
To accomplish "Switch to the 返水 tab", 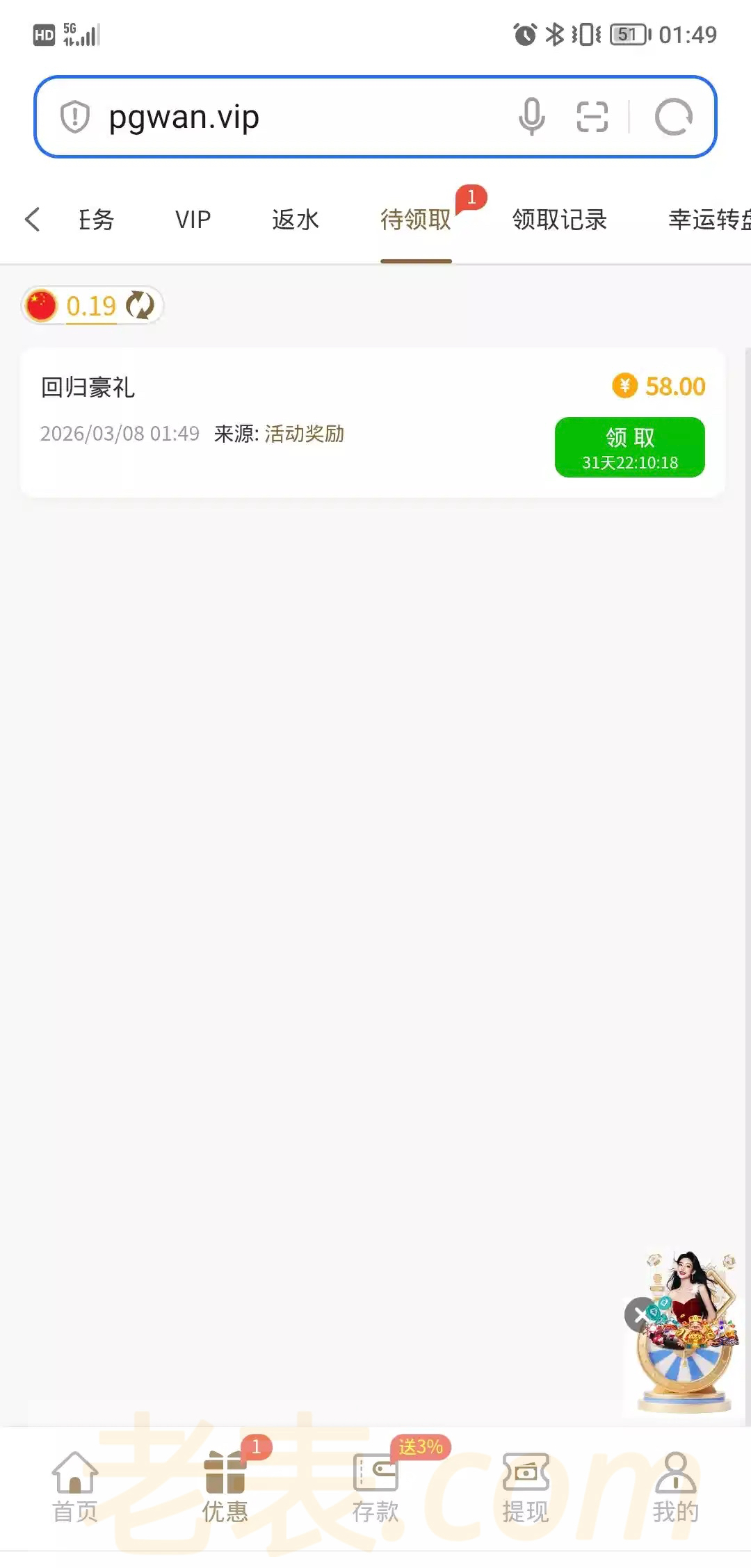I will coord(296,220).
